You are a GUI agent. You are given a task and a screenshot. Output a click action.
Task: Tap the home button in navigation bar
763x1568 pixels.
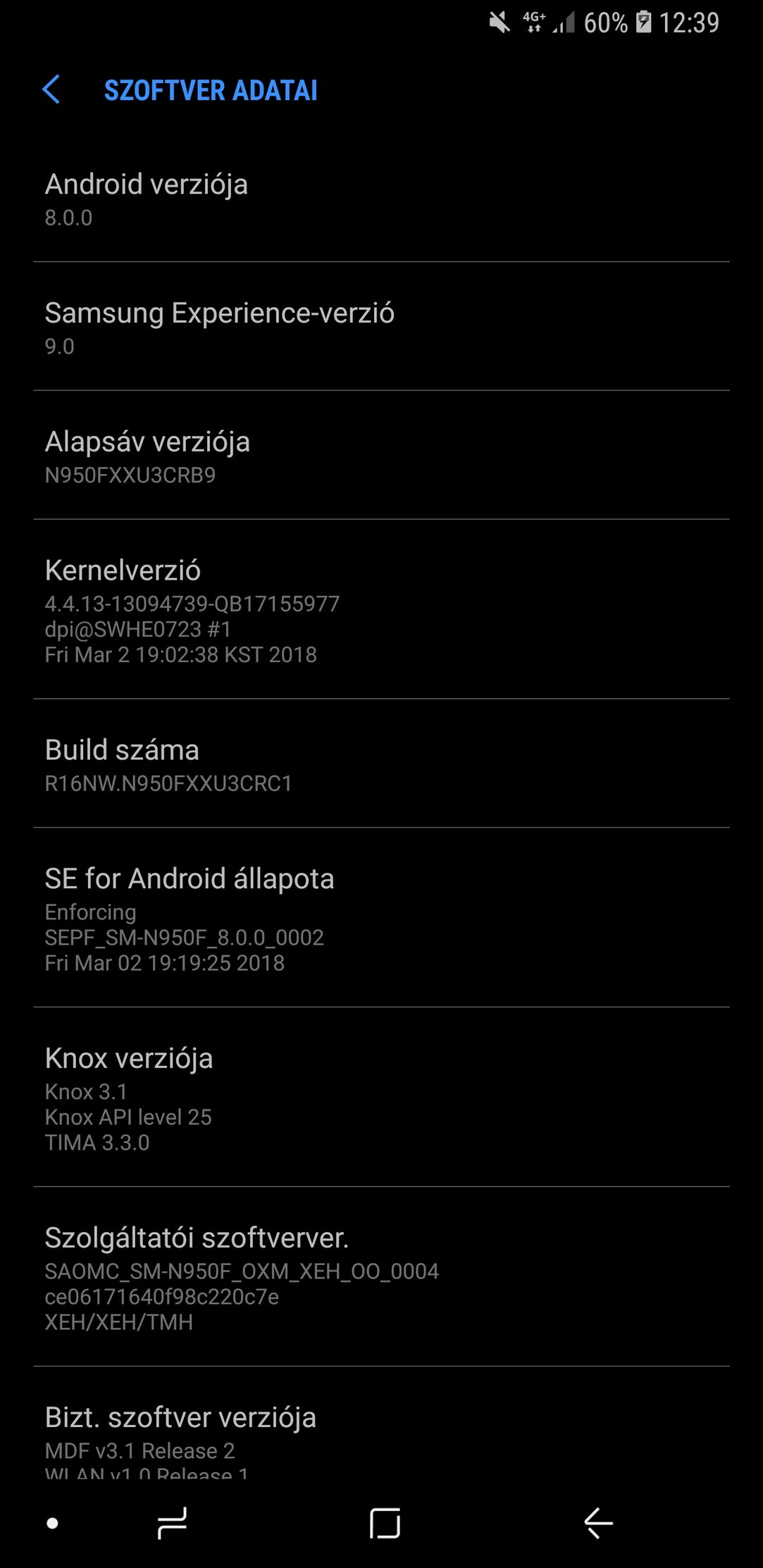tap(385, 1523)
